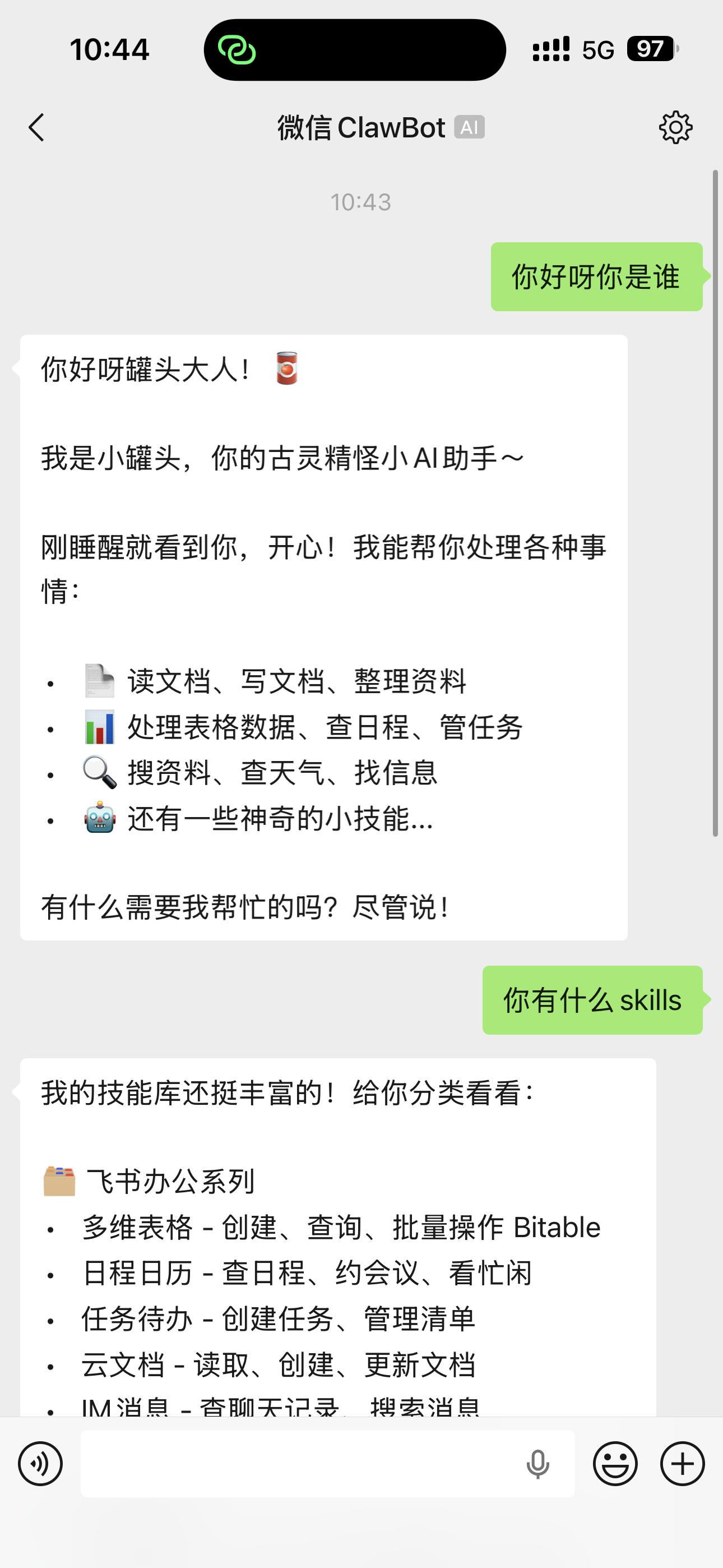This screenshot has height=1568, width=723.
Task: Open the chat settings gear
Action: tap(675, 128)
